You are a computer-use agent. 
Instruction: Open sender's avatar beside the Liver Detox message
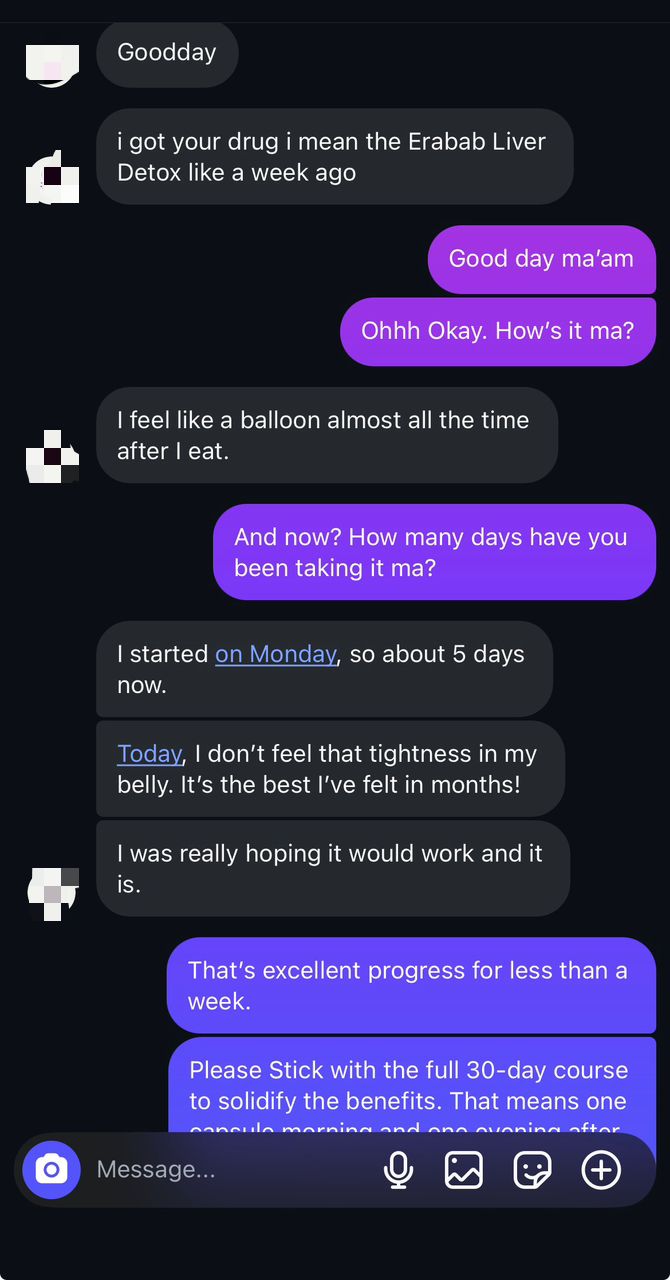[x=52, y=178]
